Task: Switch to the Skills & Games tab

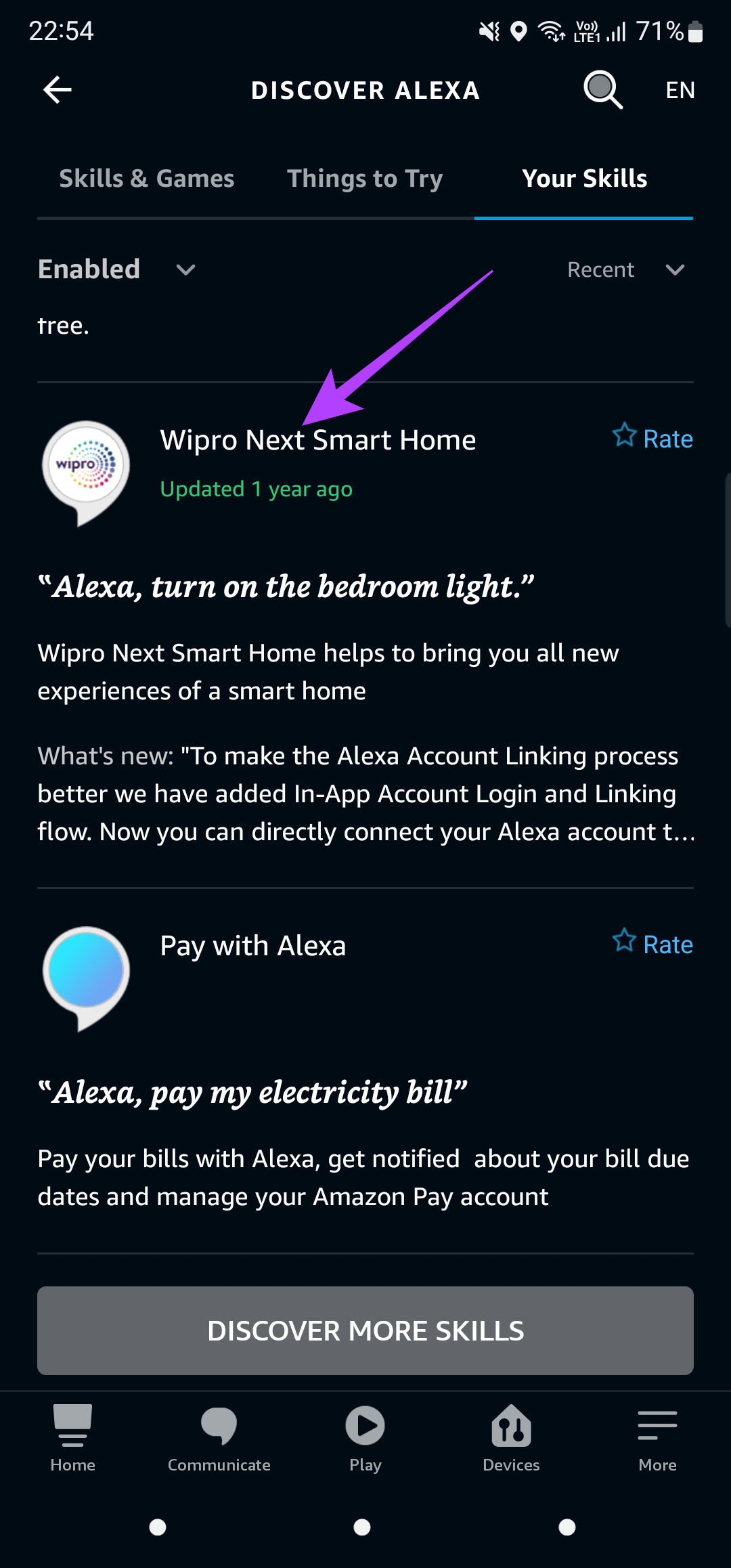Action: click(146, 179)
